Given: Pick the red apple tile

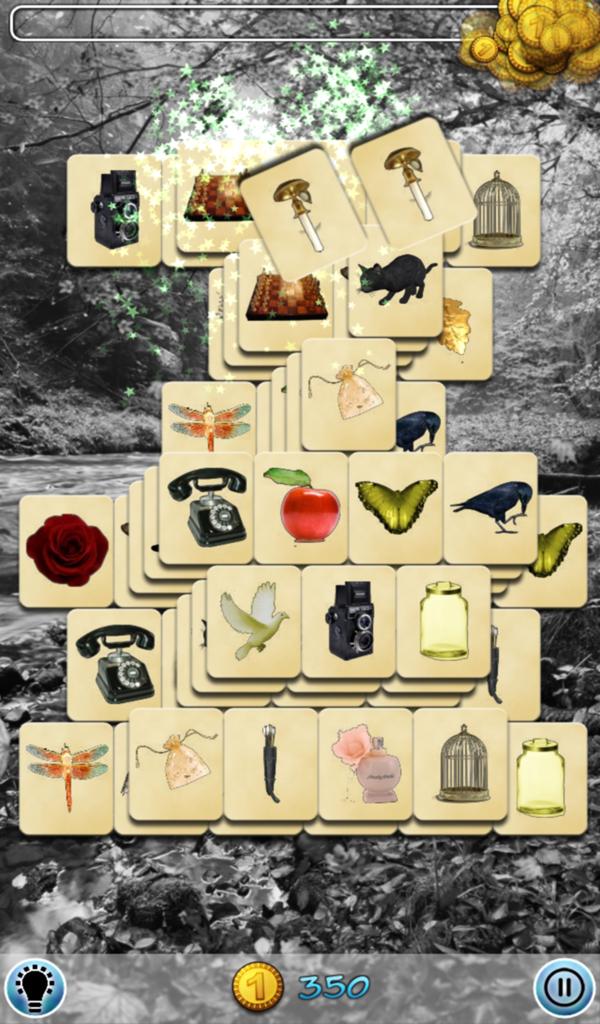Looking at the screenshot, I should point(305,507).
